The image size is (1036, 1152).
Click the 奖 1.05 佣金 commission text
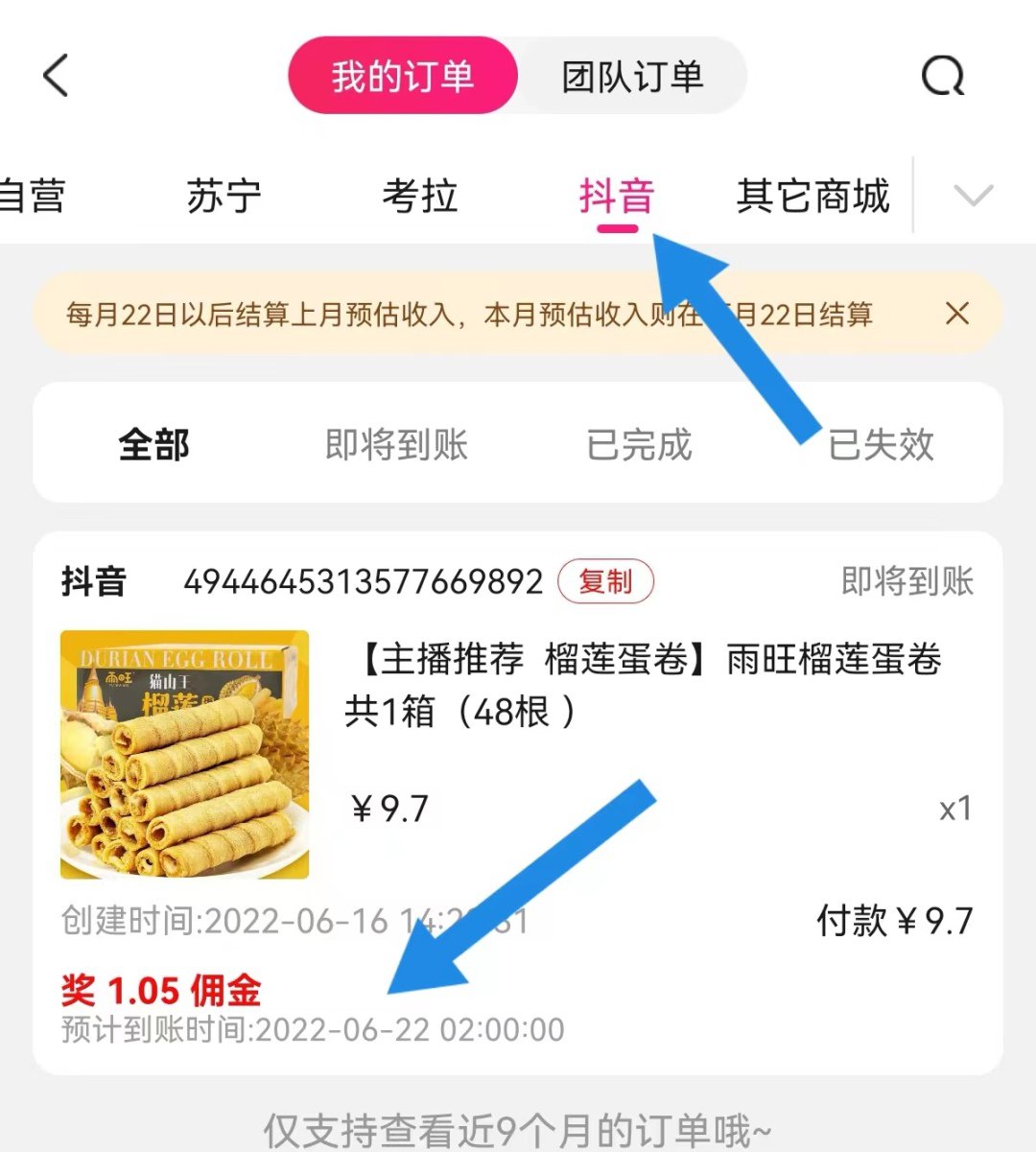[x=160, y=993]
